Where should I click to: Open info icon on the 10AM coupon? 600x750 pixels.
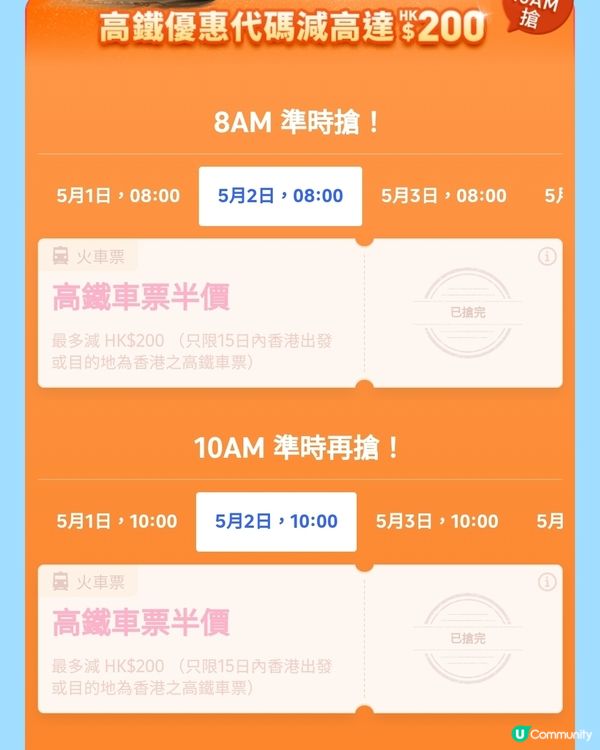(x=546, y=582)
